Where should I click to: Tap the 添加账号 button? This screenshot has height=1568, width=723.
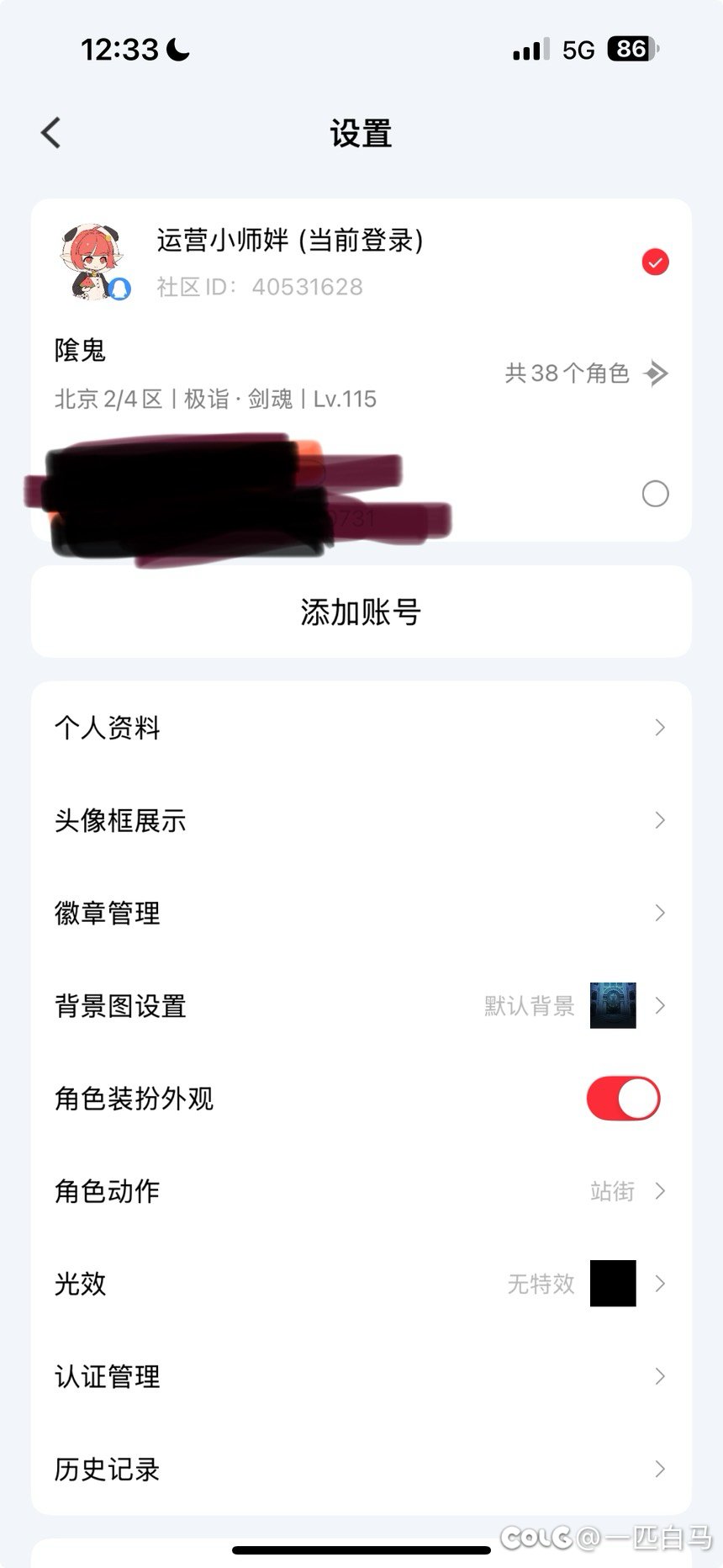[x=361, y=612]
